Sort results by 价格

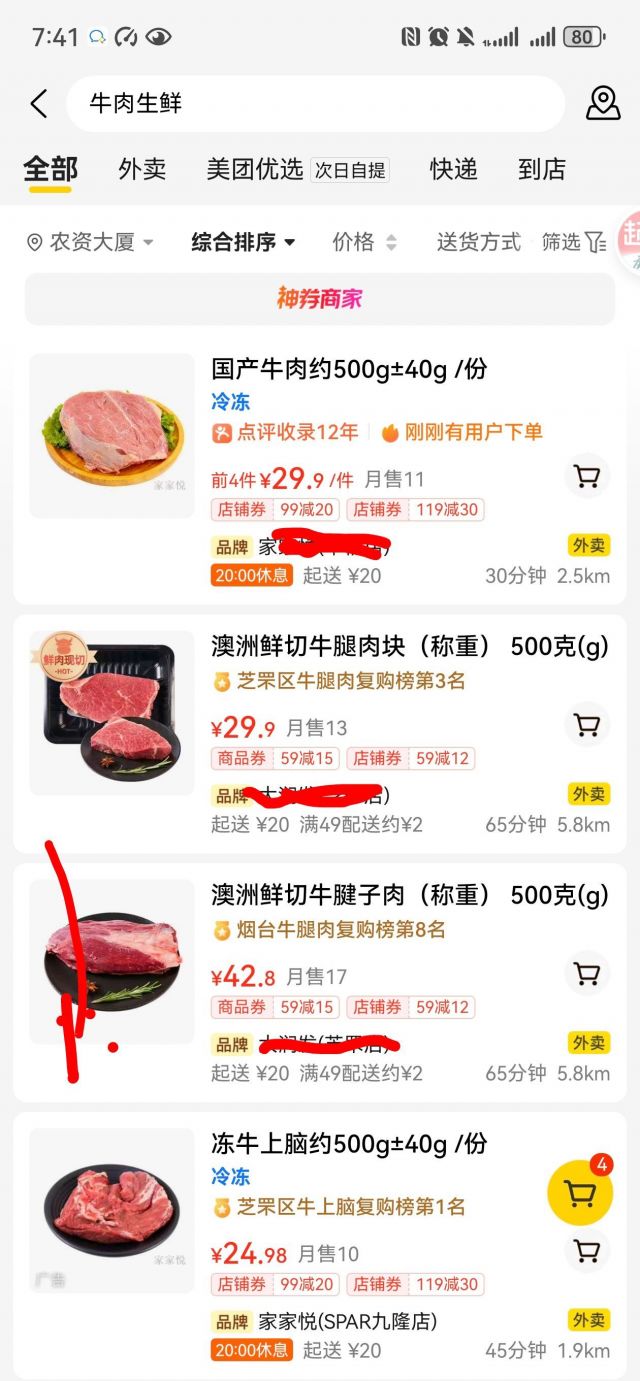click(x=364, y=242)
